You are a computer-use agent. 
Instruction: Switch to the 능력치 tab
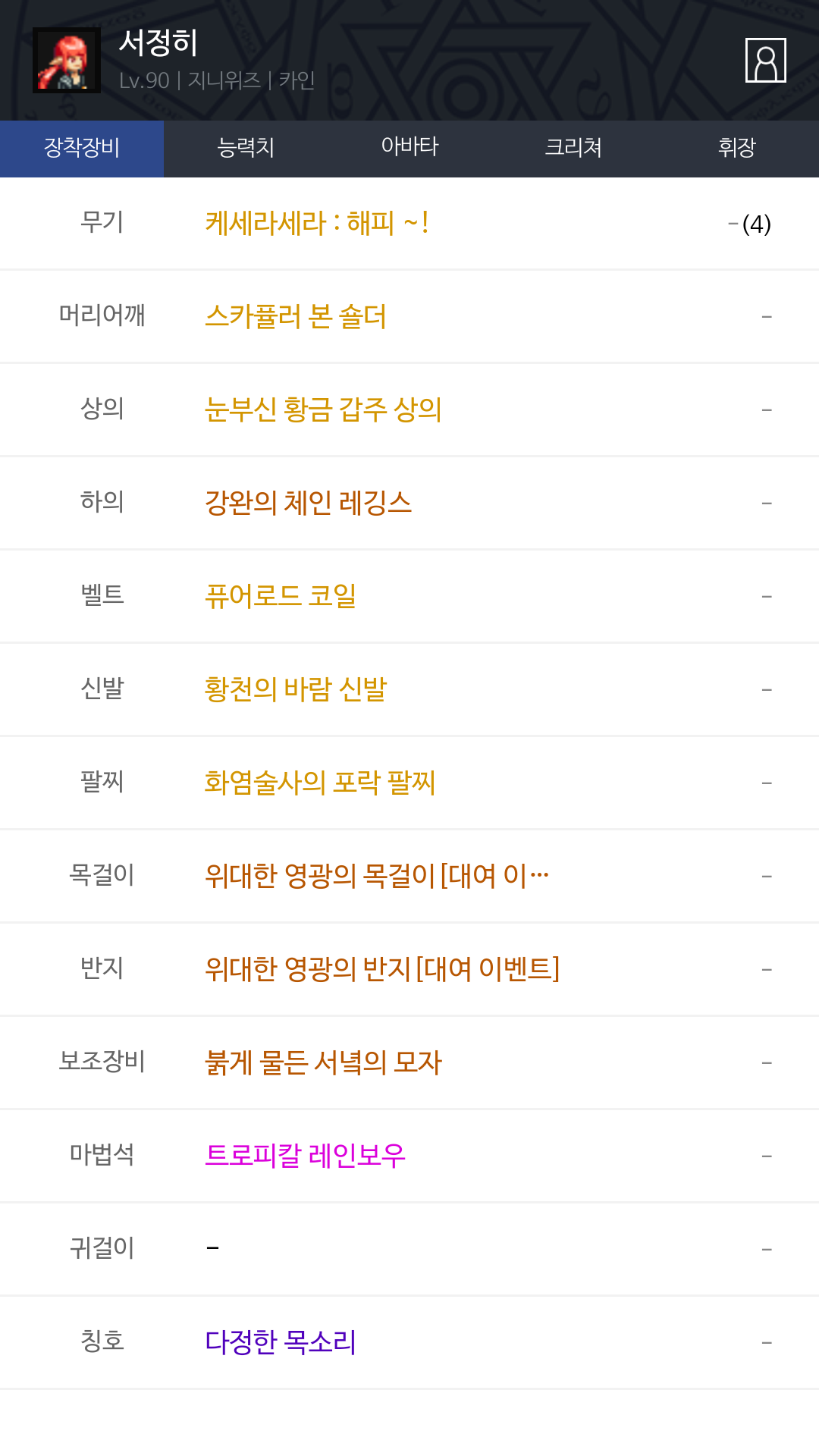point(246,148)
